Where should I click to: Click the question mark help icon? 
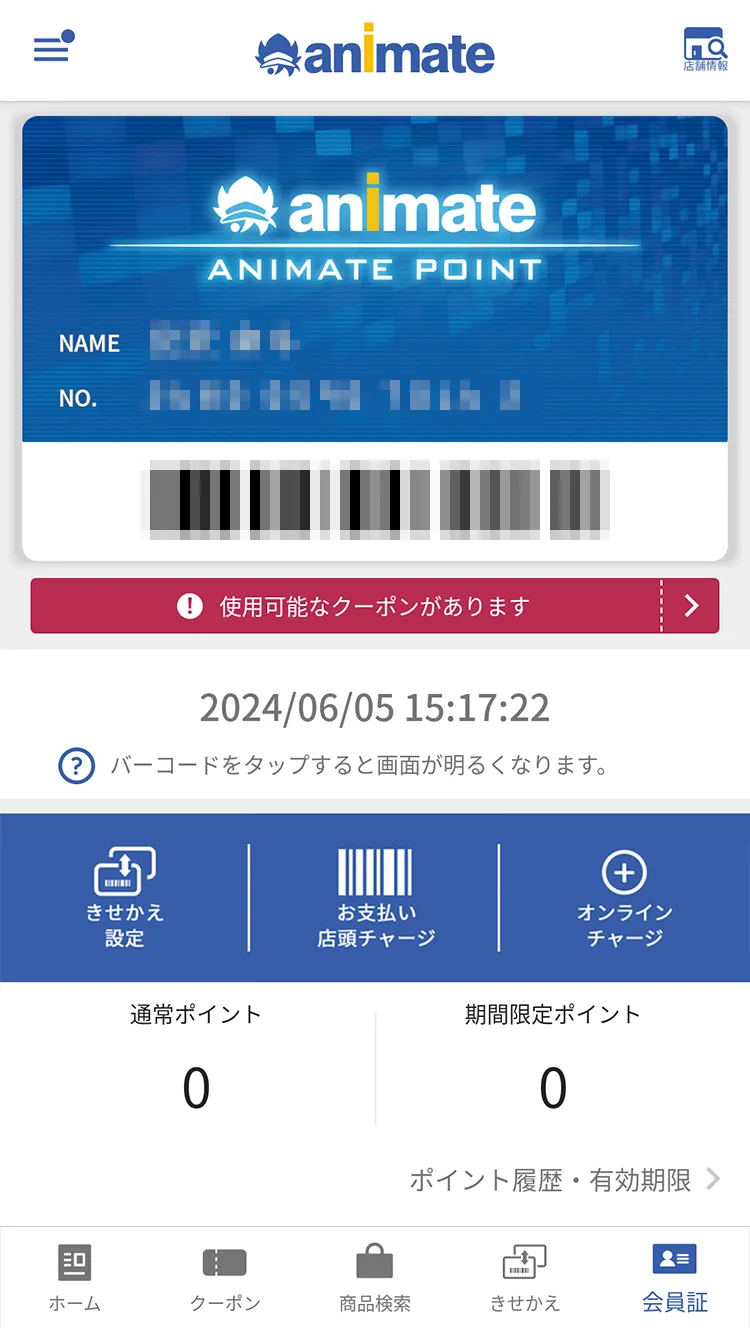pos(76,764)
